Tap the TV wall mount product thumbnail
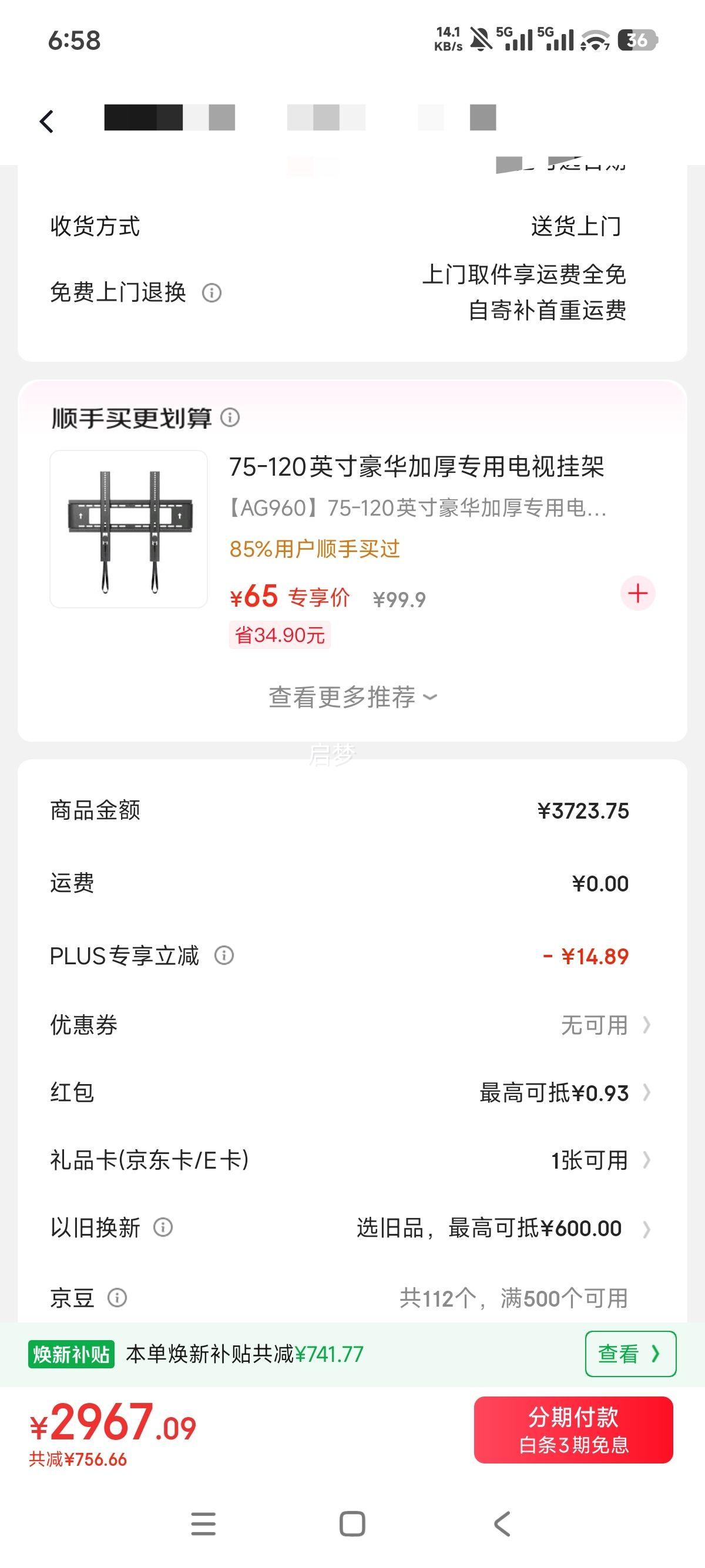Screen dimensions: 705x1568 tap(129, 528)
